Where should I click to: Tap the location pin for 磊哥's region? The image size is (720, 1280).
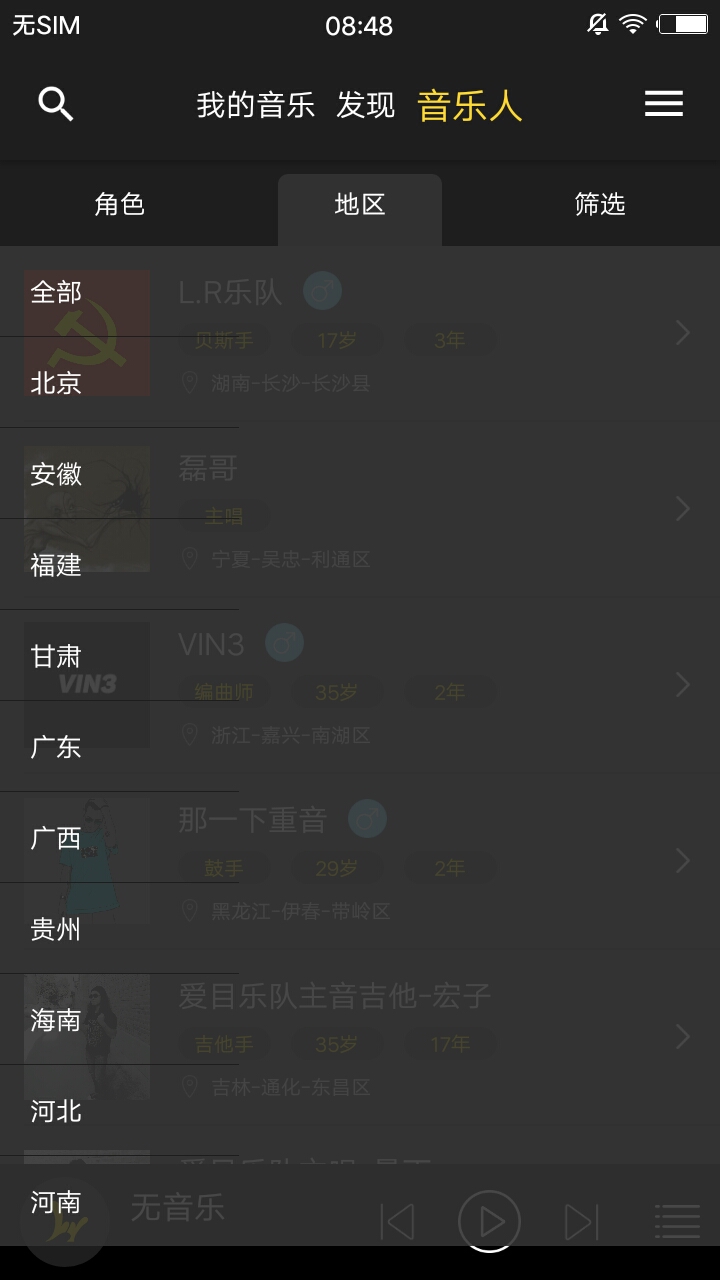(x=189, y=560)
